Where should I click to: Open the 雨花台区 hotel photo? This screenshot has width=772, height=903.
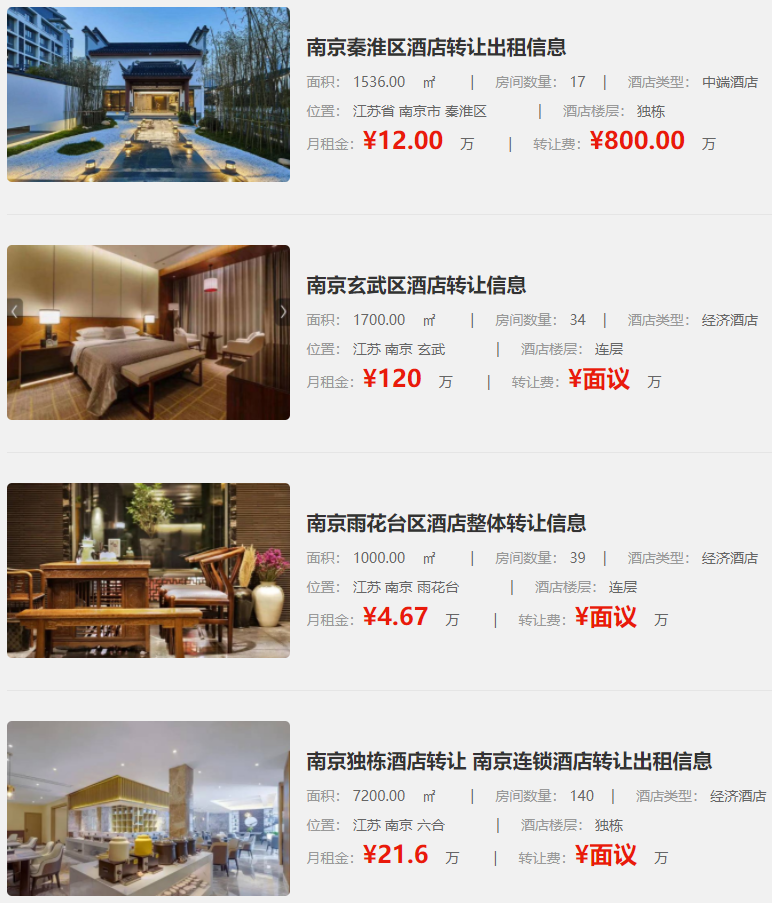(x=148, y=570)
